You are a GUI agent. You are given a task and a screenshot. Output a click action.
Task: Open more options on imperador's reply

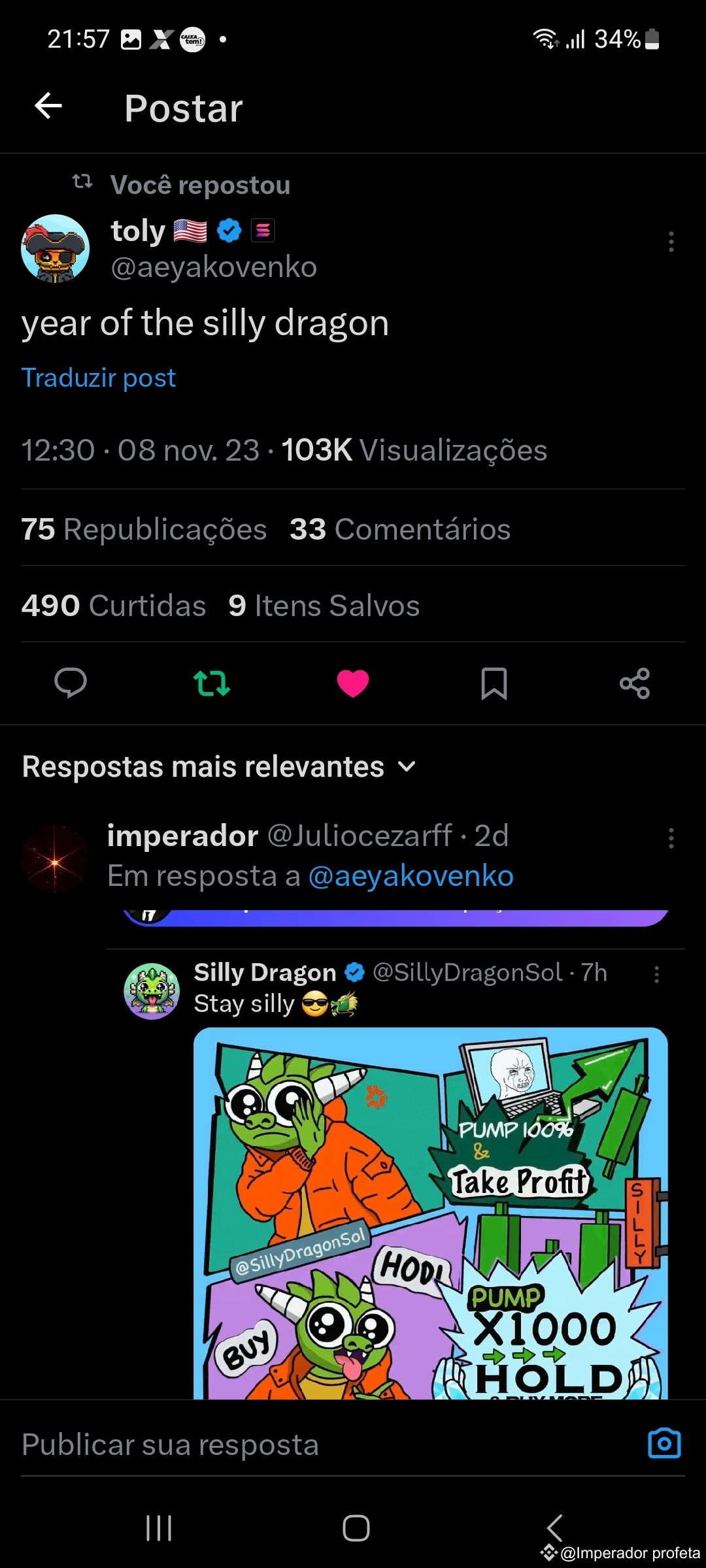click(x=671, y=838)
